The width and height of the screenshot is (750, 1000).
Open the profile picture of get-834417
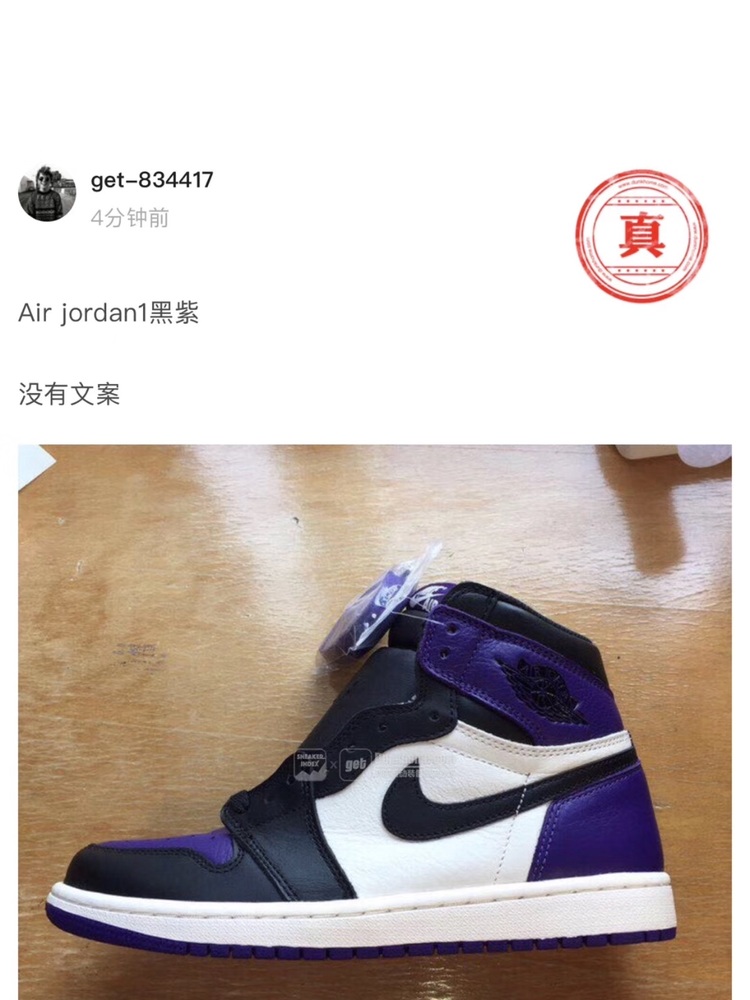tap(47, 194)
